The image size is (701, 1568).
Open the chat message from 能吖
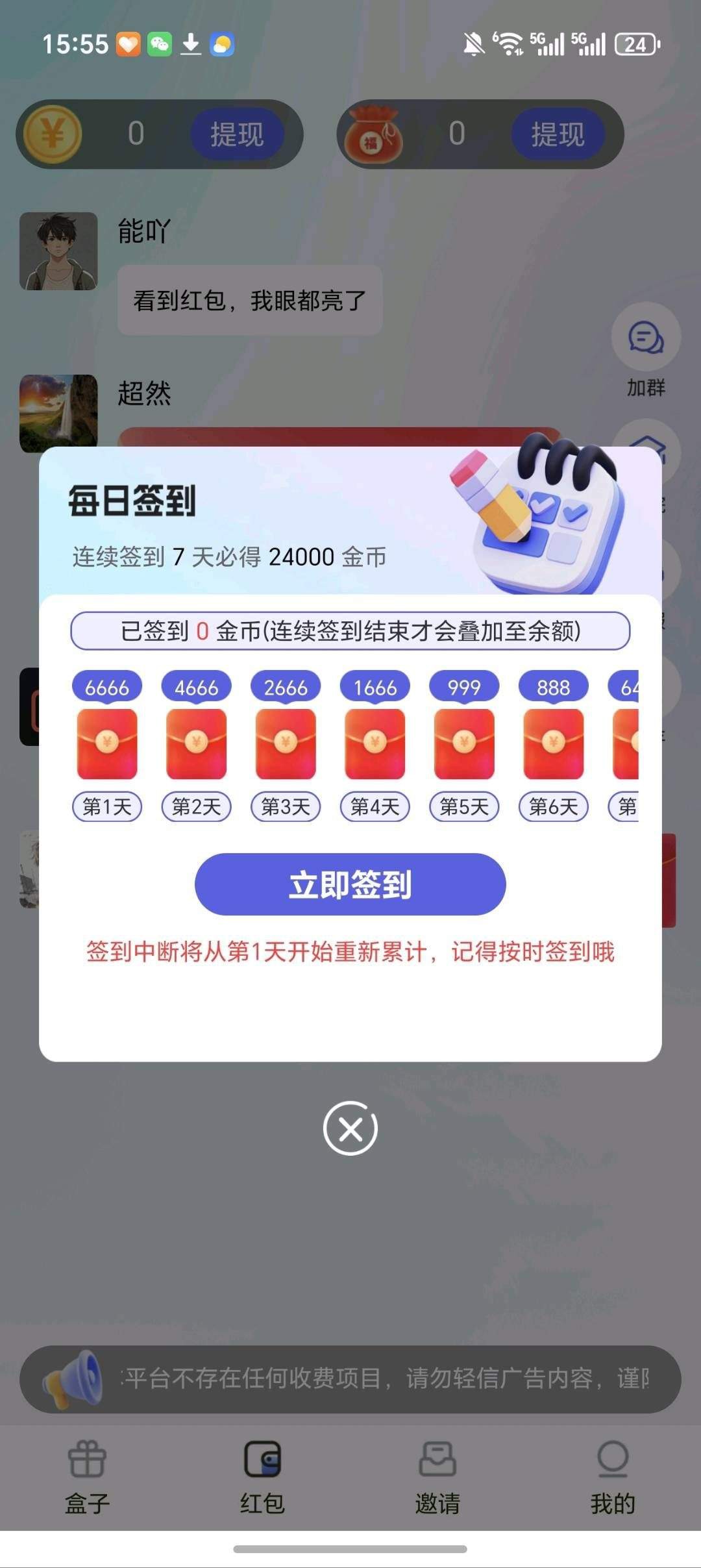(249, 299)
